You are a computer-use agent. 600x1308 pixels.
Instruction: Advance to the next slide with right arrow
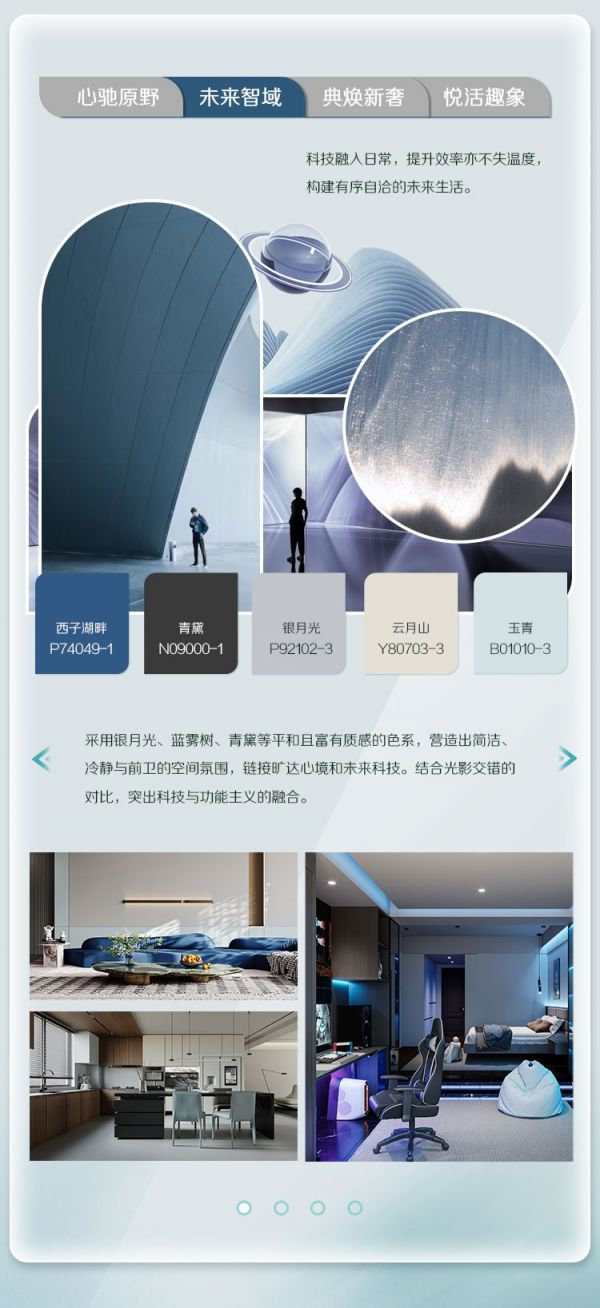[x=567, y=759]
